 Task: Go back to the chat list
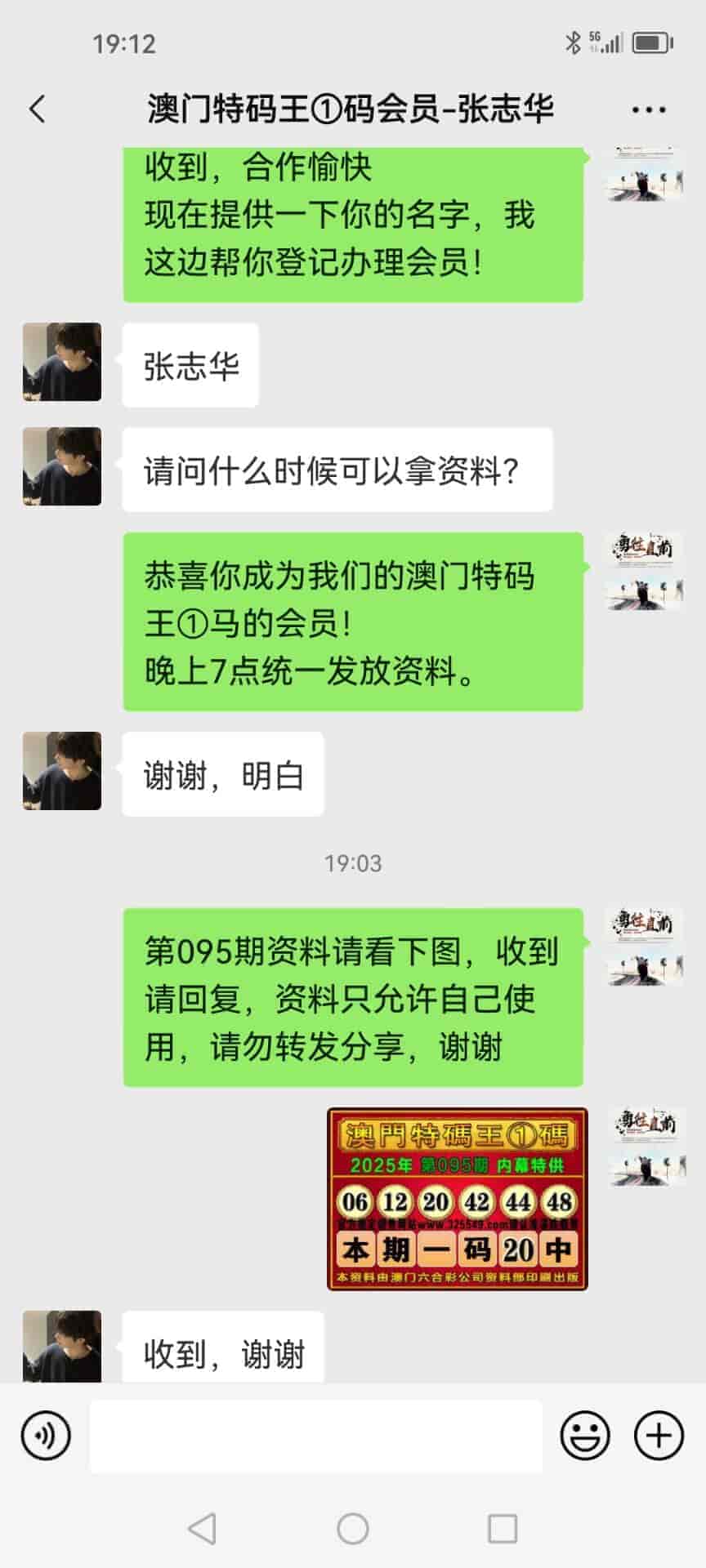(38, 109)
